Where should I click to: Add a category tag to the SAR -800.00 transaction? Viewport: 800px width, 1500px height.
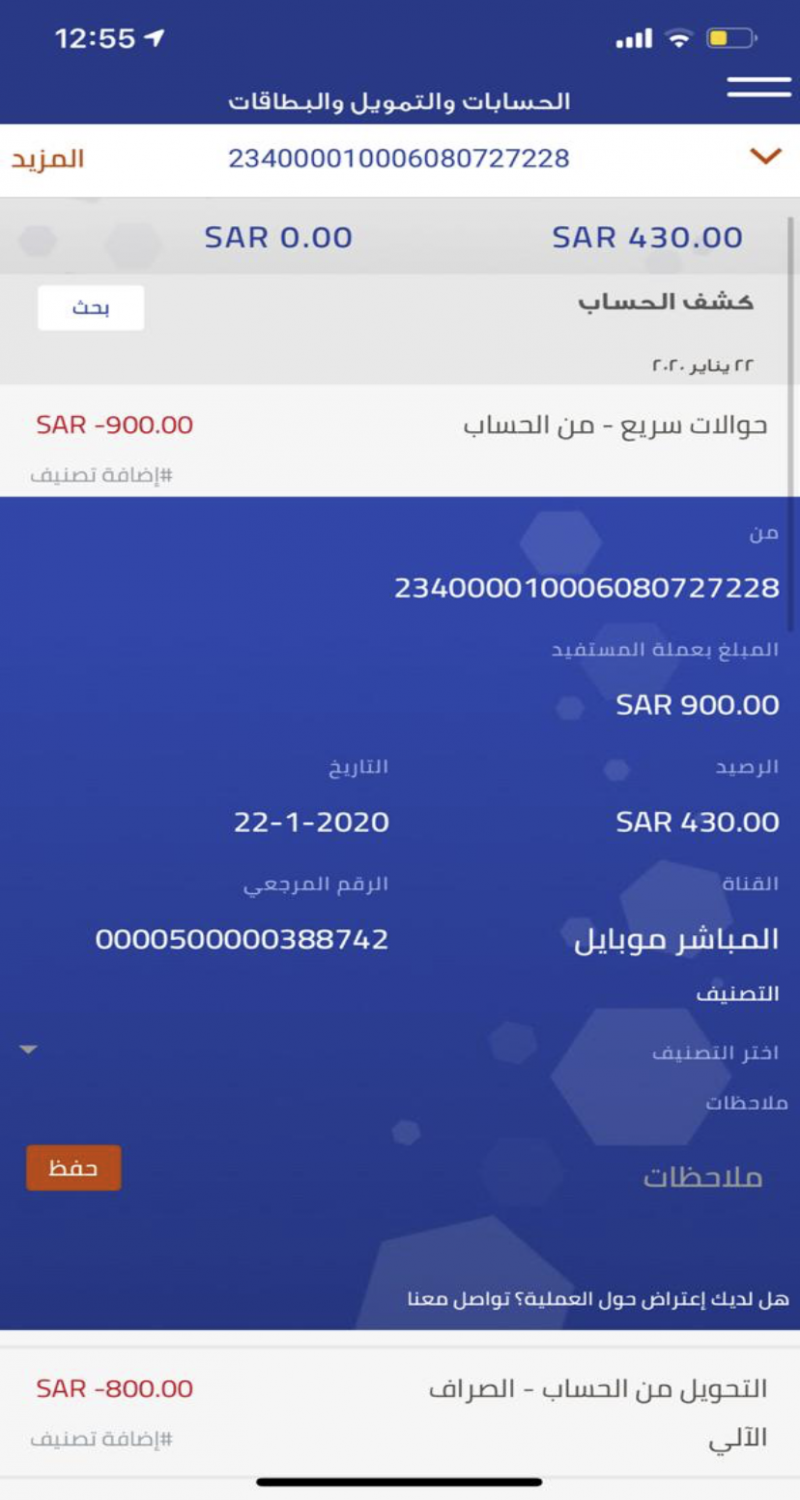pos(101,1440)
